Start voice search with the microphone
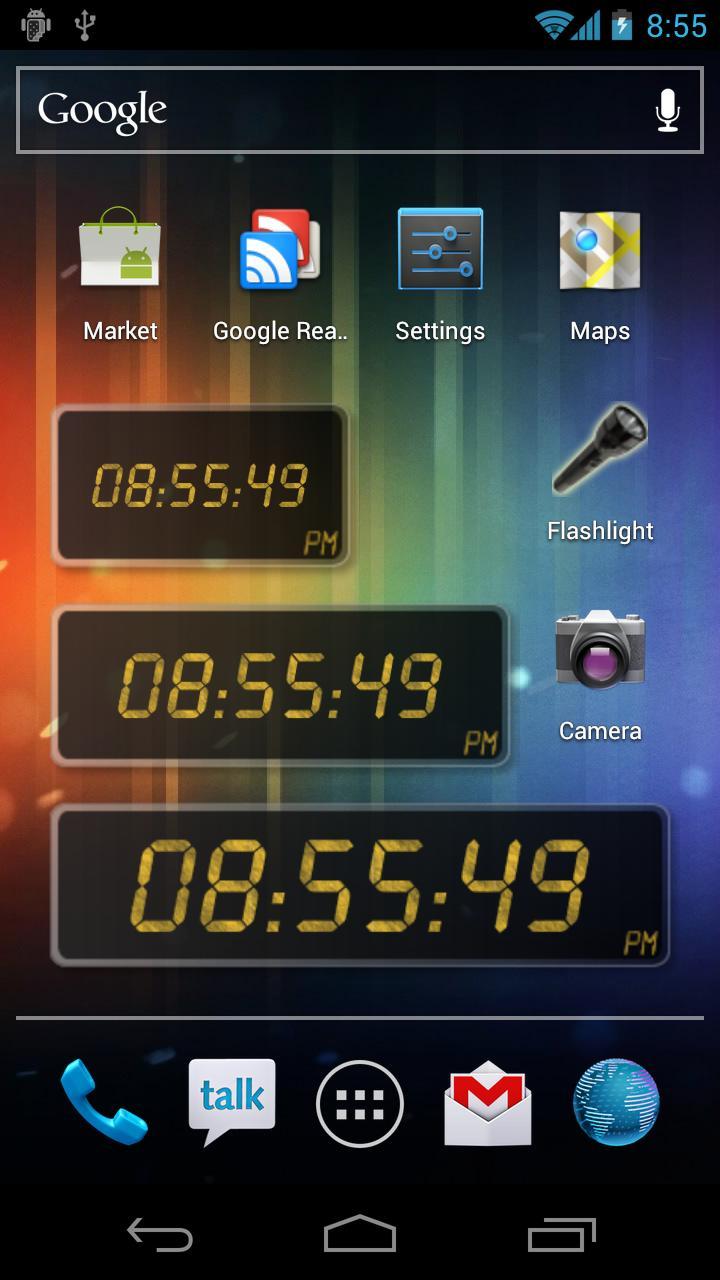The width and height of the screenshot is (720, 1280). [x=667, y=110]
